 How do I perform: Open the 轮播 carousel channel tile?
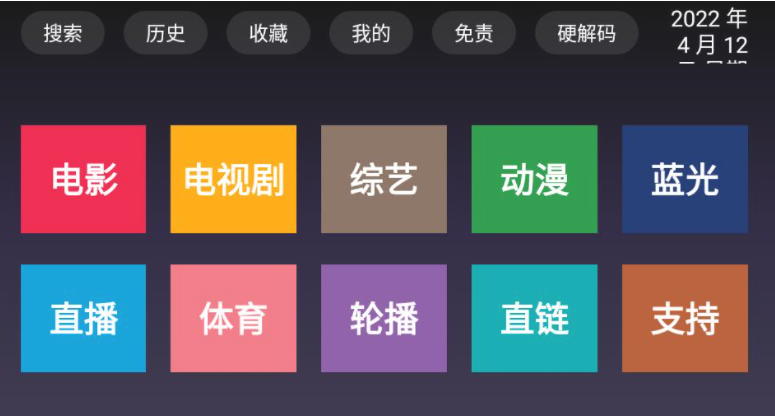pos(384,318)
